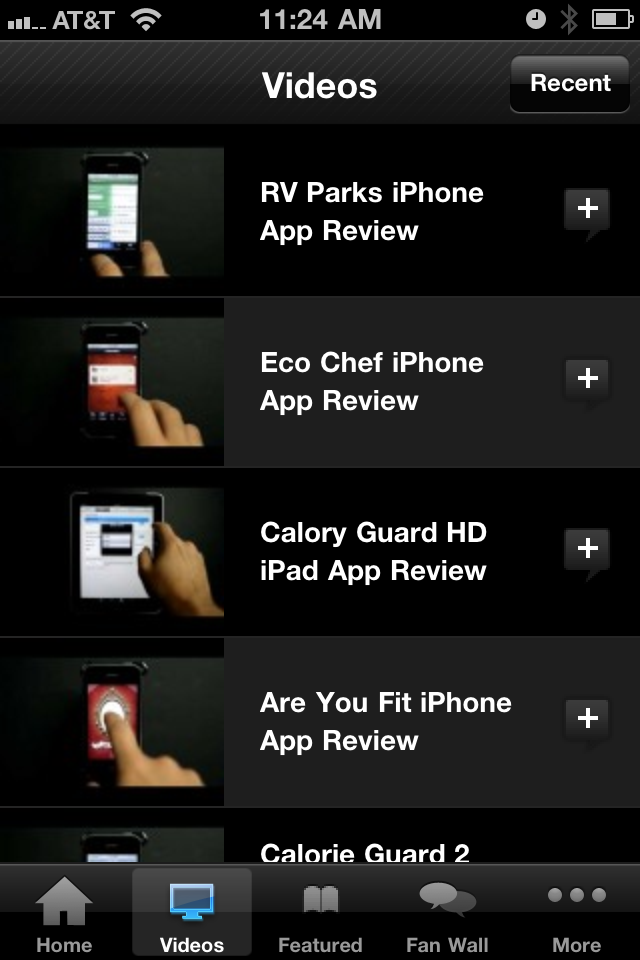Tap plus icon next to Calory Guard HD
The image size is (640, 960).
coord(587,549)
